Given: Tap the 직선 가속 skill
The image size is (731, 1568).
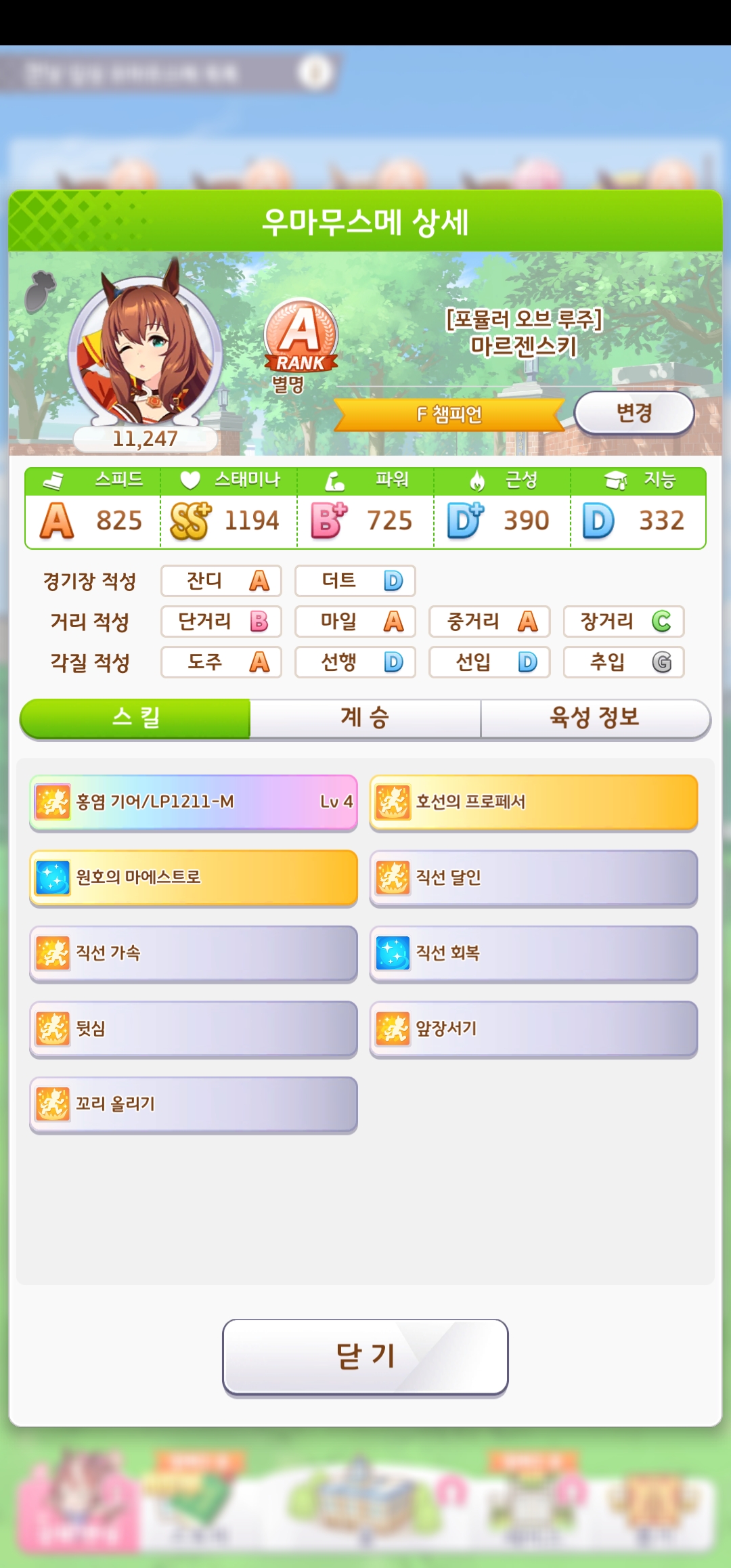Looking at the screenshot, I should (x=194, y=953).
